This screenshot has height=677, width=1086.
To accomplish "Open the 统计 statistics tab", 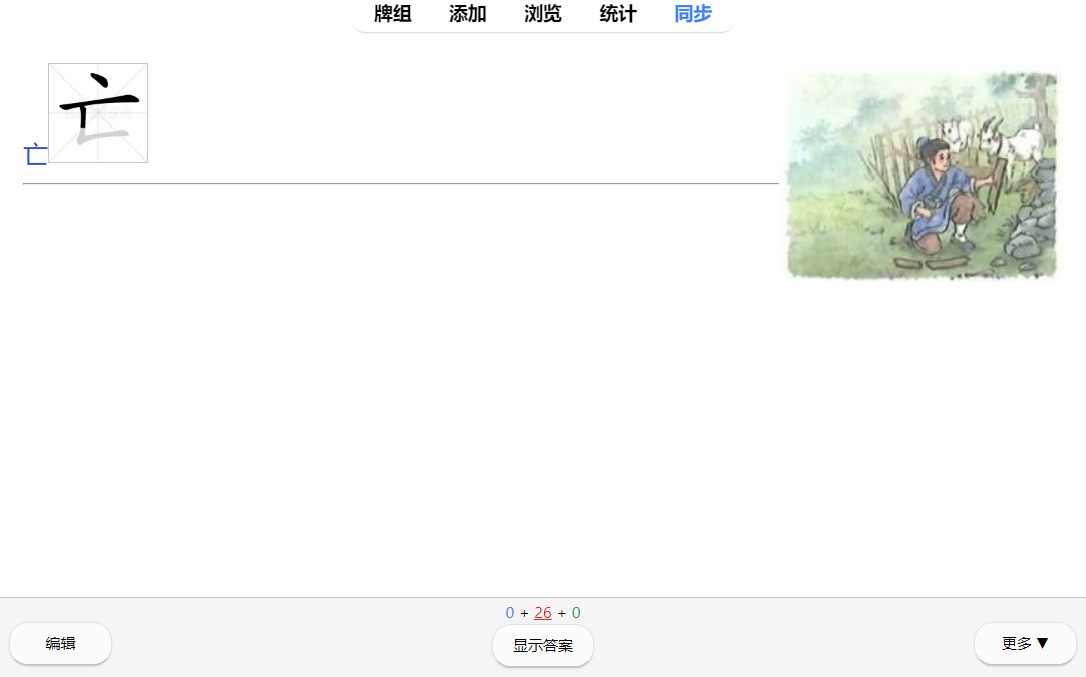I will (618, 14).
